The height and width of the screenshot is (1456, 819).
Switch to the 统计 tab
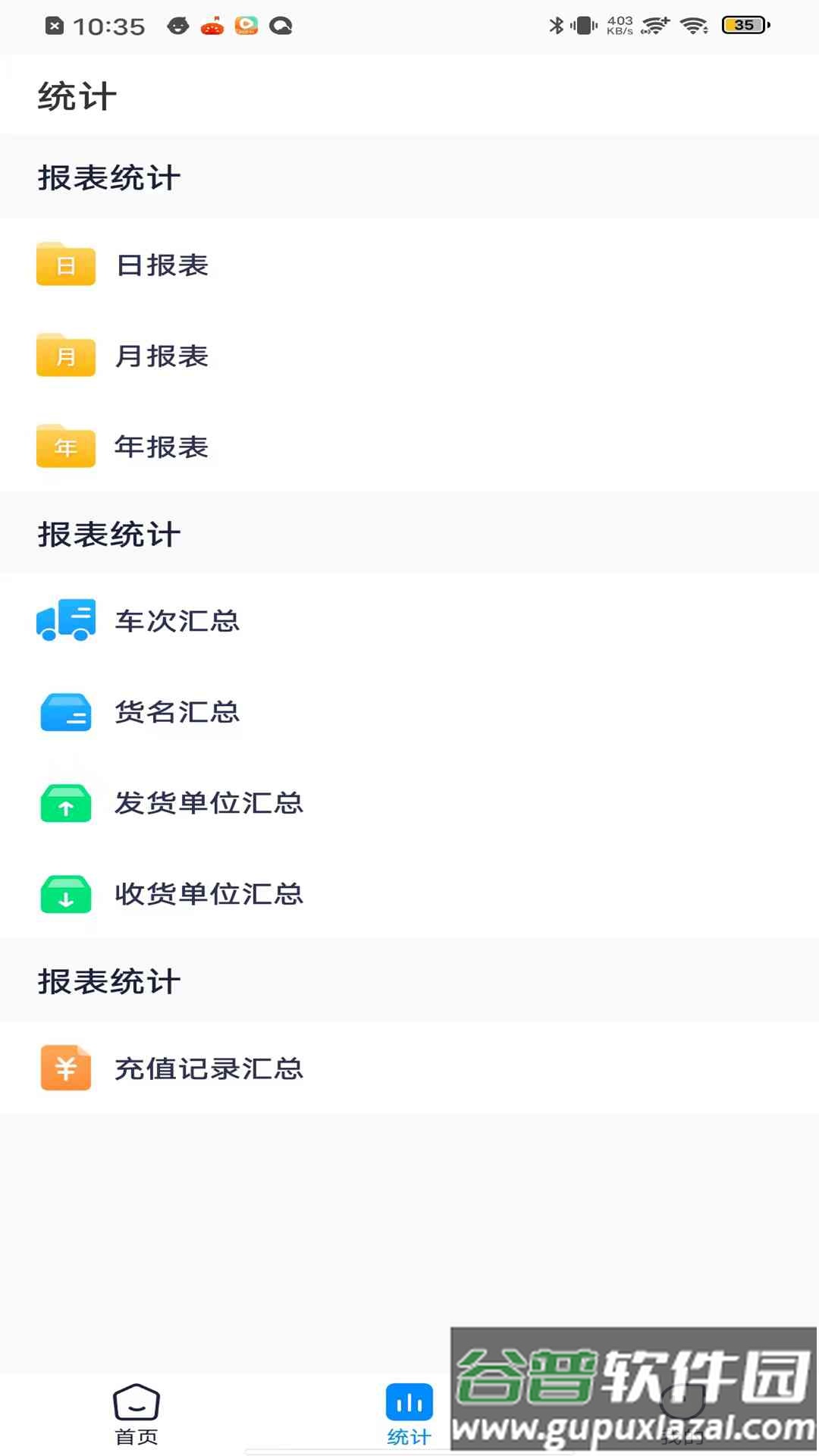[x=408, y=1414]
